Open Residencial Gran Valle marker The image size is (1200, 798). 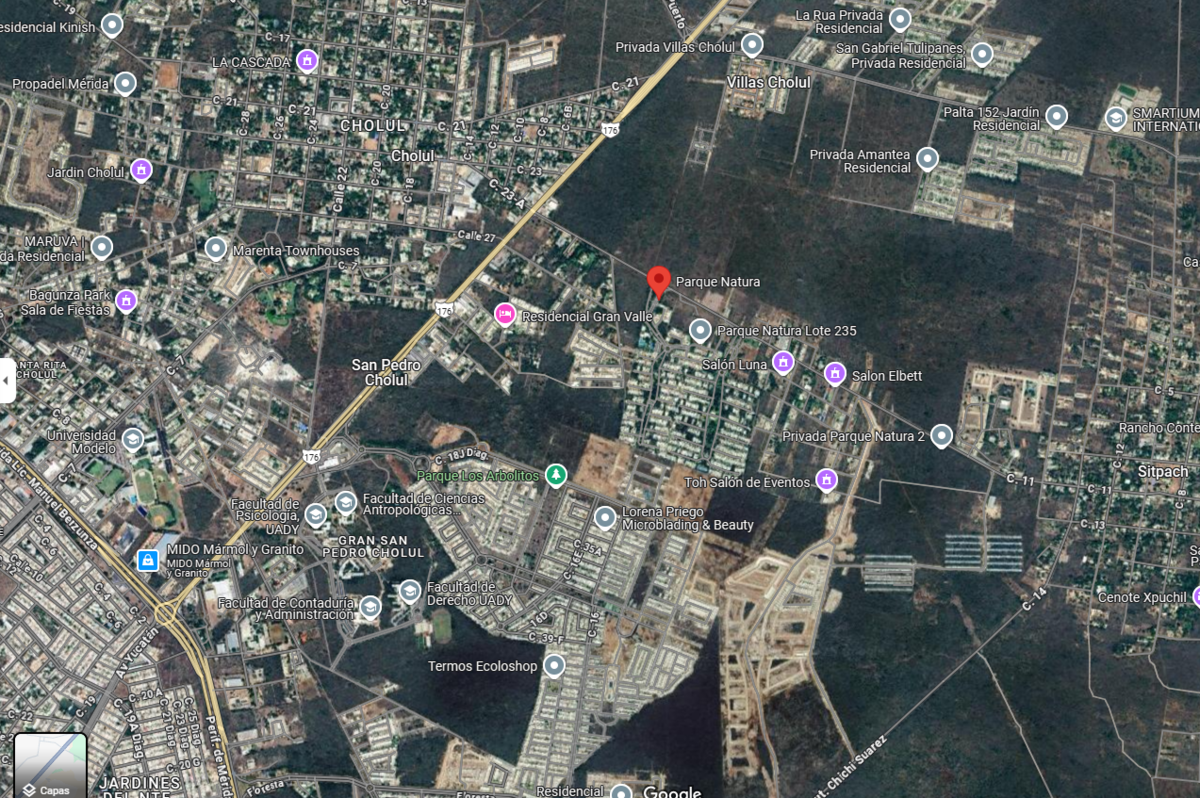506,315
